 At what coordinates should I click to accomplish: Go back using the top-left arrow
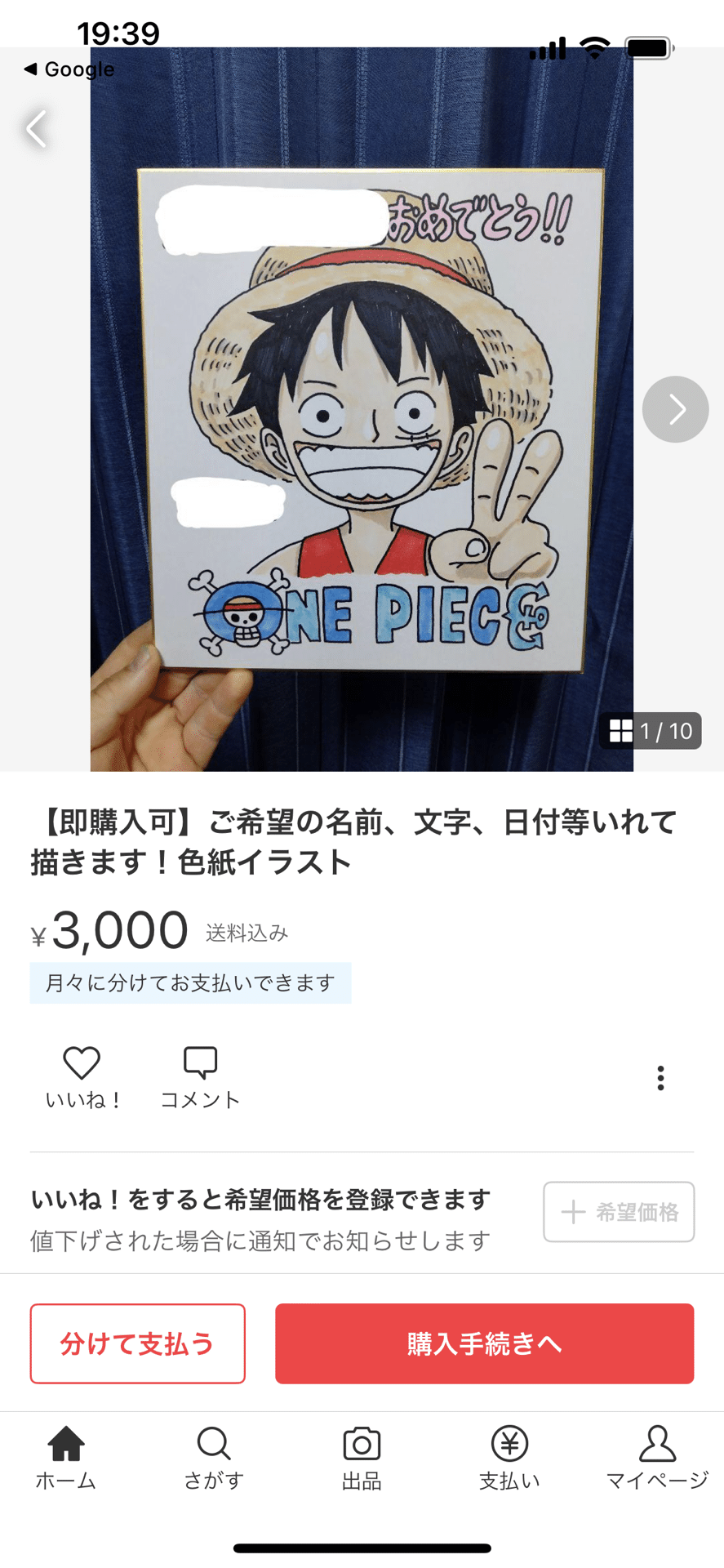tap(36, 129)
